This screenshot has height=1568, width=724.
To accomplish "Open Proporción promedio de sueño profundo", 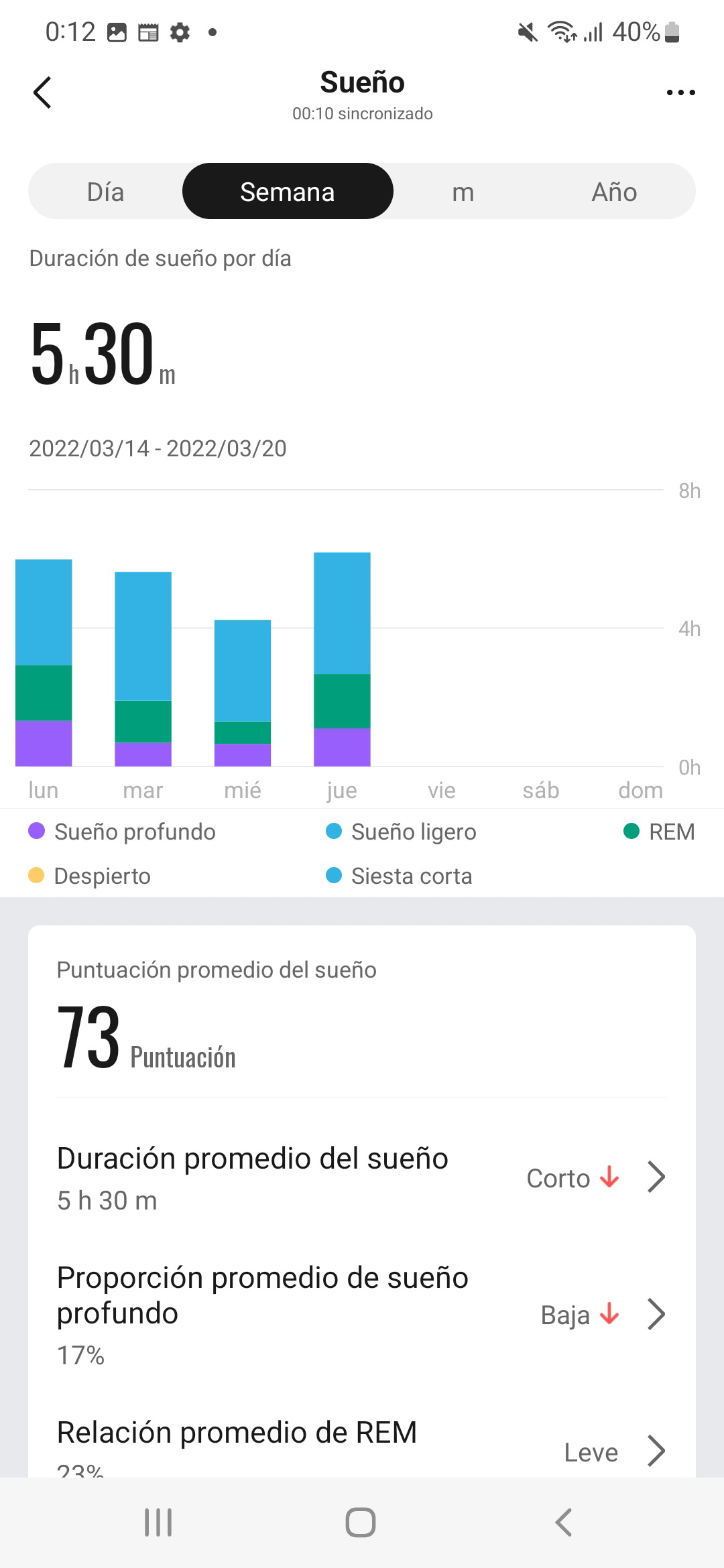I will click(x=362, y=1315).
